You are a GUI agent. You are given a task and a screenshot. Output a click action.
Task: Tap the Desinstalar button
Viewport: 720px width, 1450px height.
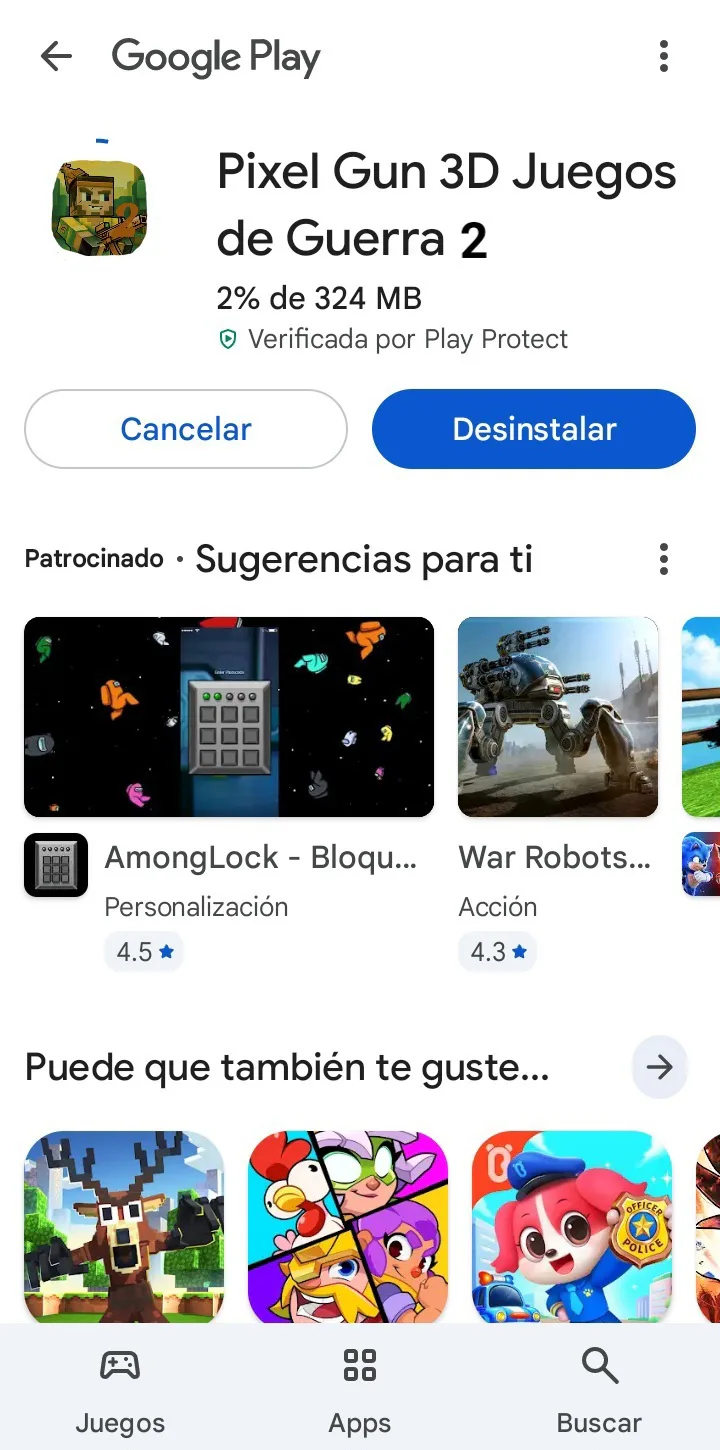(534, 429)
